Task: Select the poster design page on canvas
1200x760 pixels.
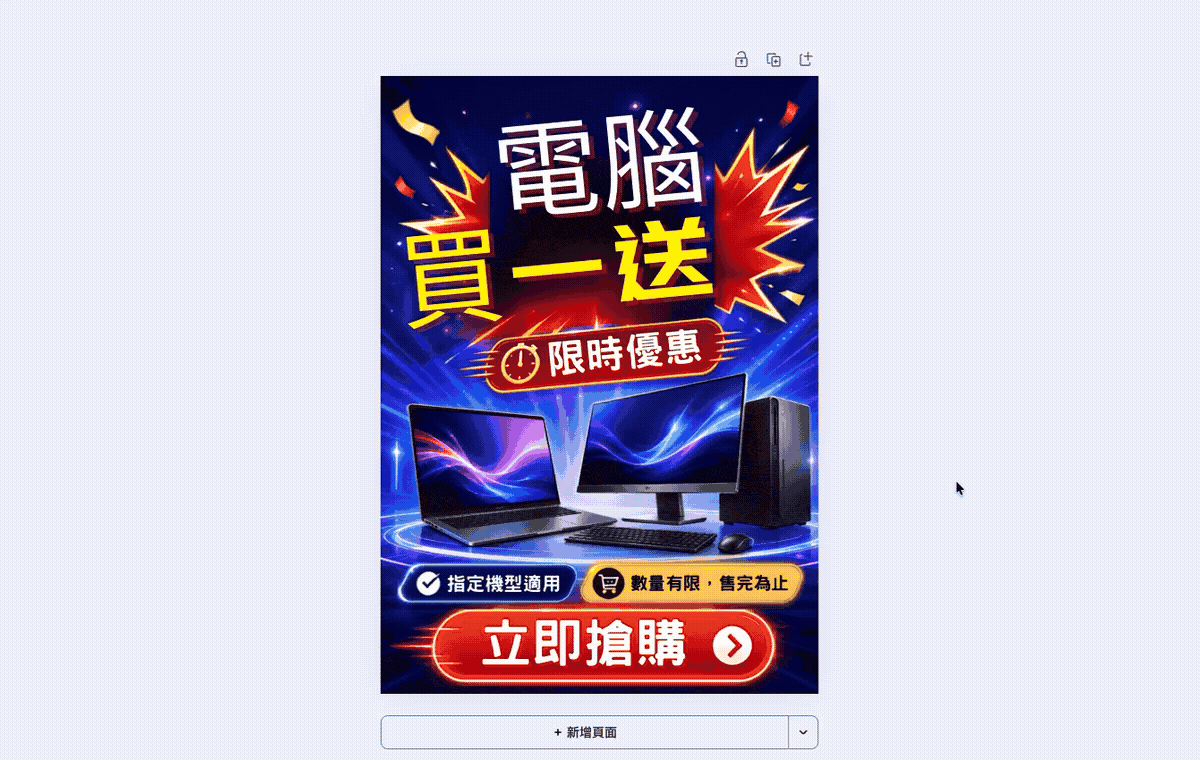Action: click(x=599, y=385)
